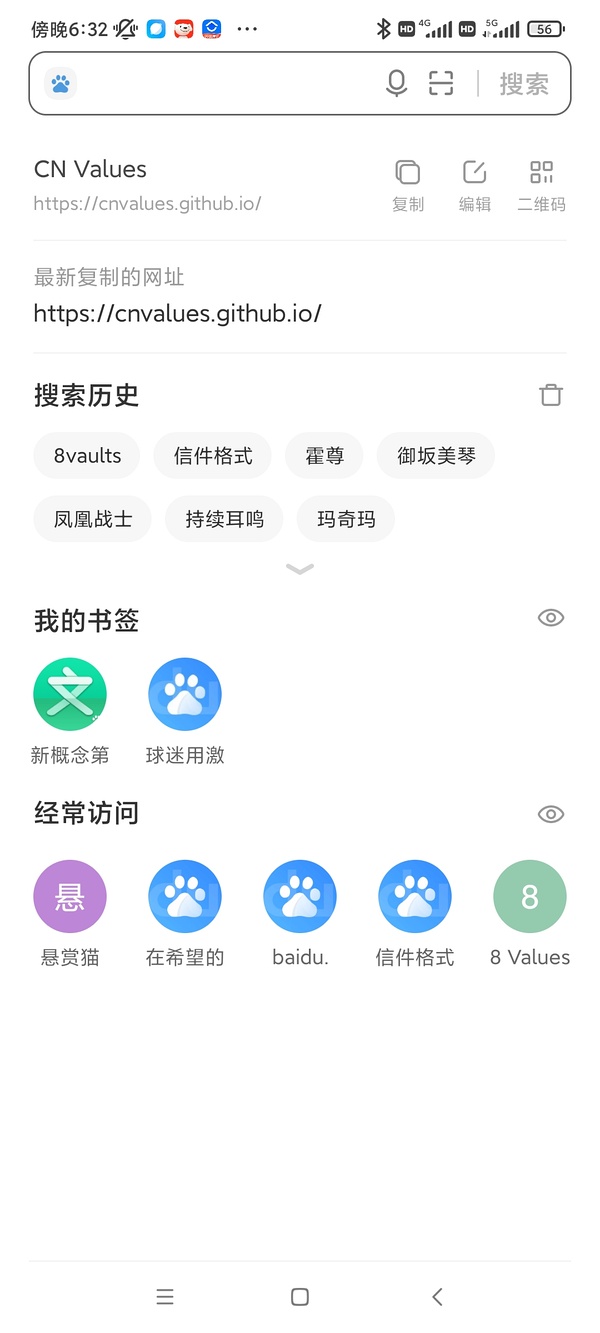Viewport: 600px width, 1333px height.
Task: Edit the CN Values URL via 编辑
Action: [474, 185]
